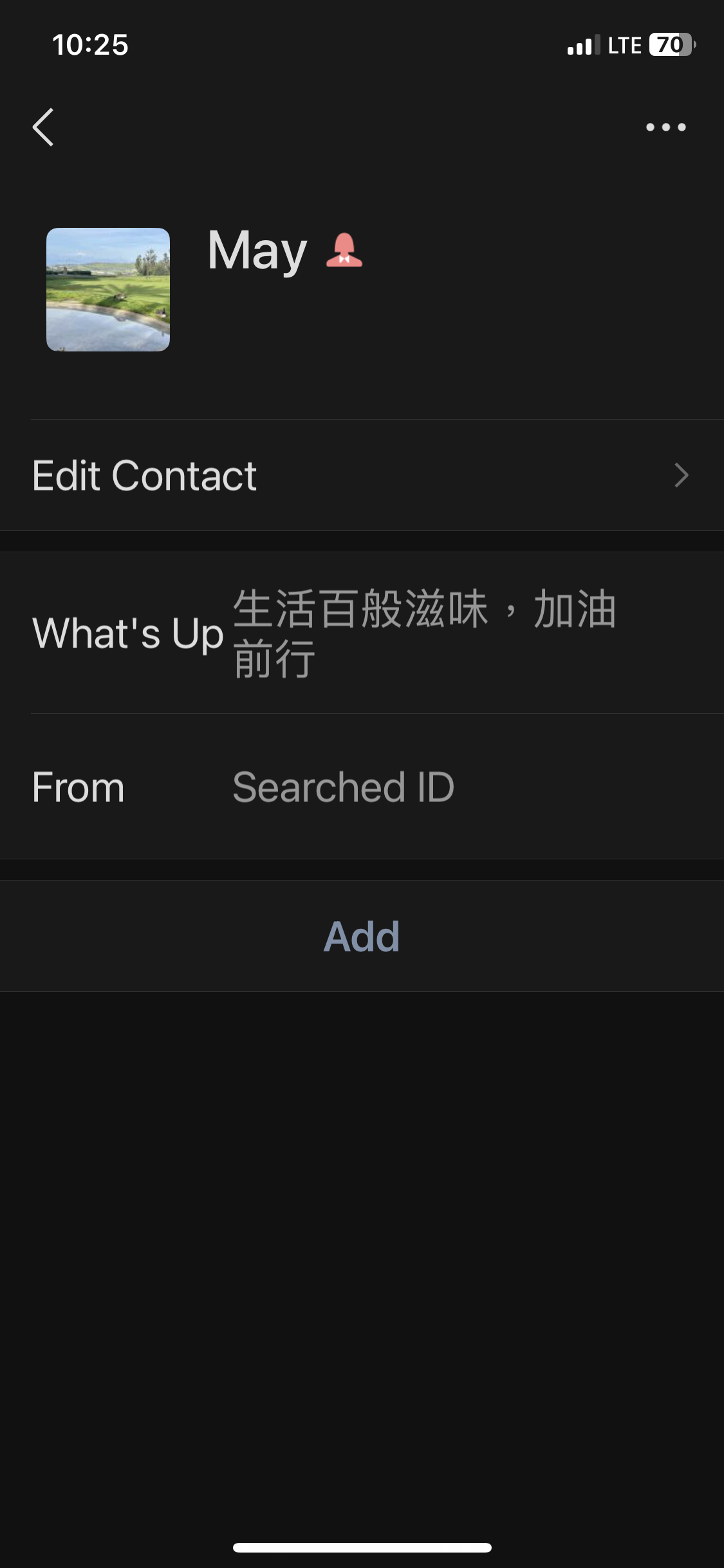Open the Edit Contact row
This screenshot has height=1568, width=724.
point(362,475)
